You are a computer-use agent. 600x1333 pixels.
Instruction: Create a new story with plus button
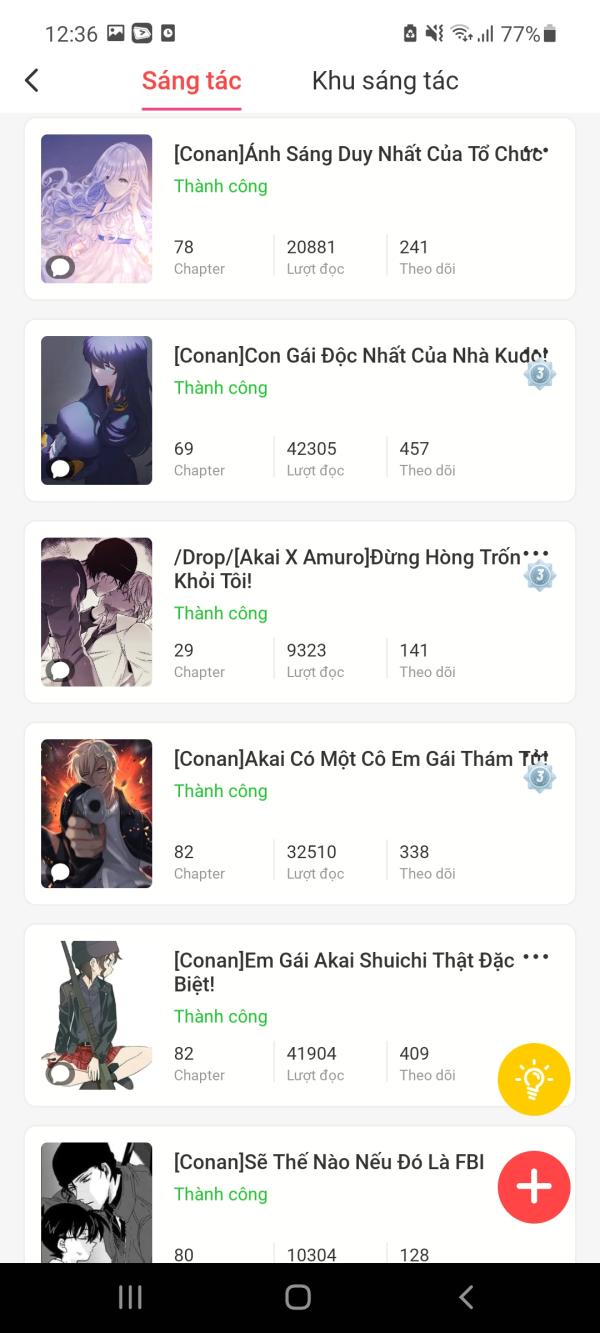point(534,1187)
